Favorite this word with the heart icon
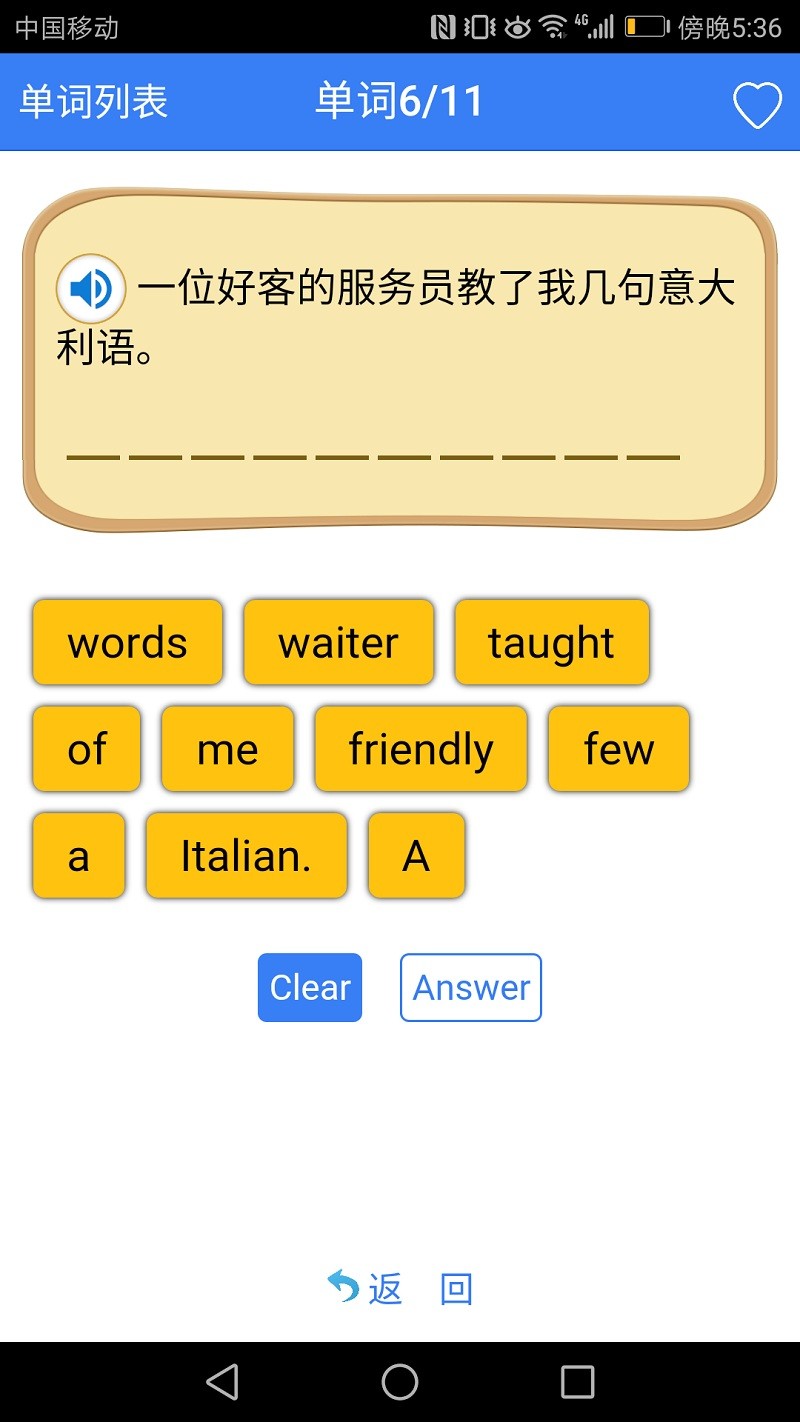This screenshot has height=1422, width=800. [x=757, y=105]
